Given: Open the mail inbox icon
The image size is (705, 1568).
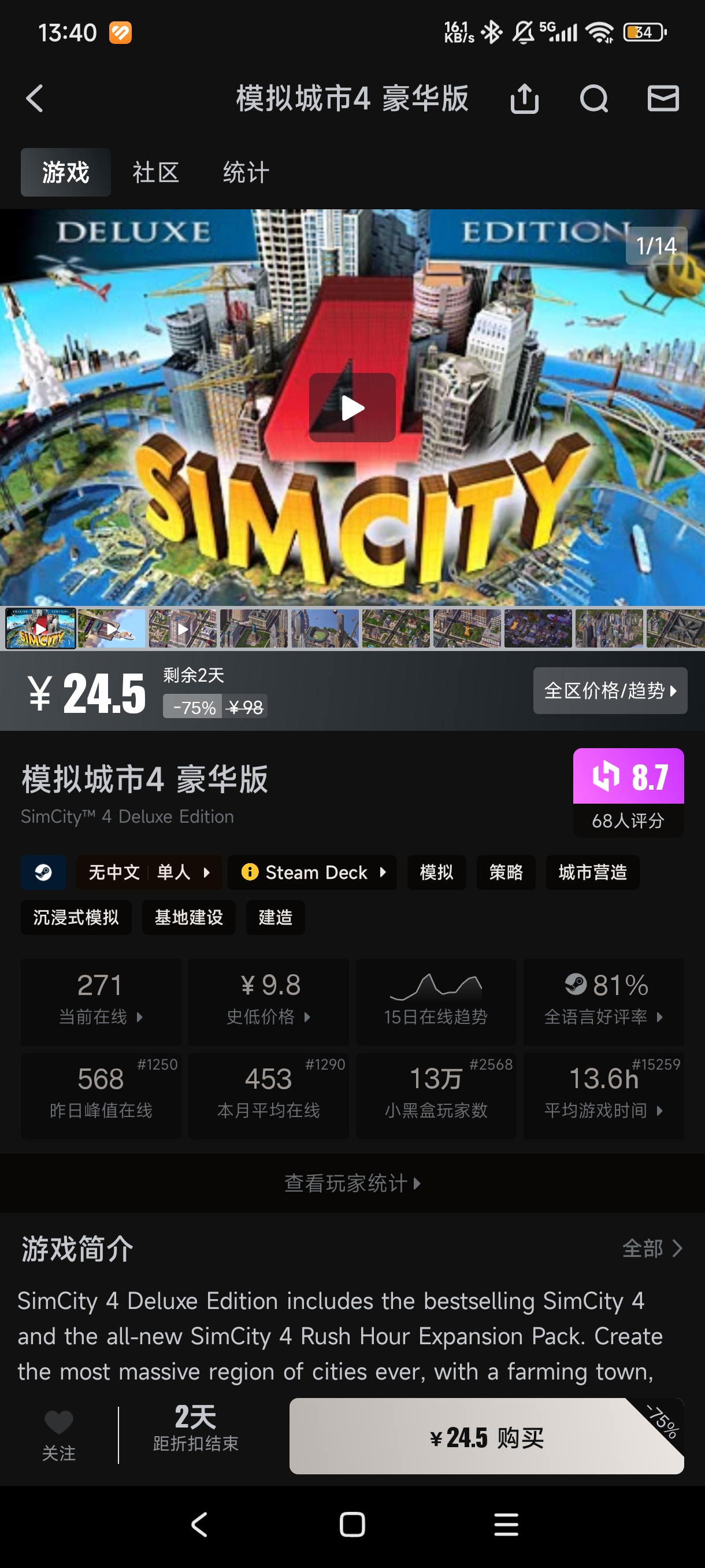Looking at the screenshot, I should (662, 99).
